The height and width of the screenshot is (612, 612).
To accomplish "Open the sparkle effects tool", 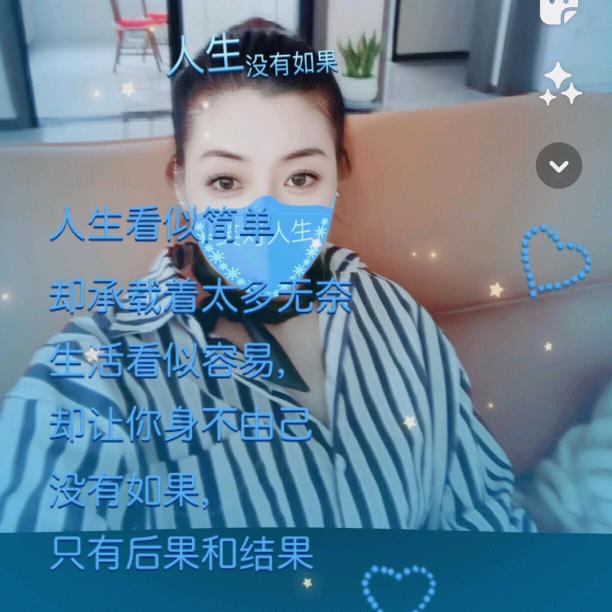I will [559, 86].
